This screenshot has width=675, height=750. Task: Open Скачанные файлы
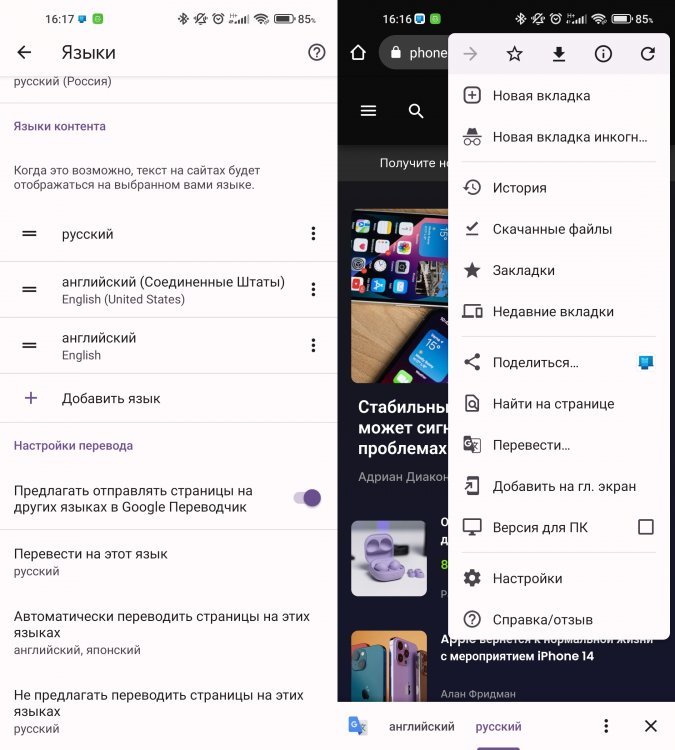point(552,229)
